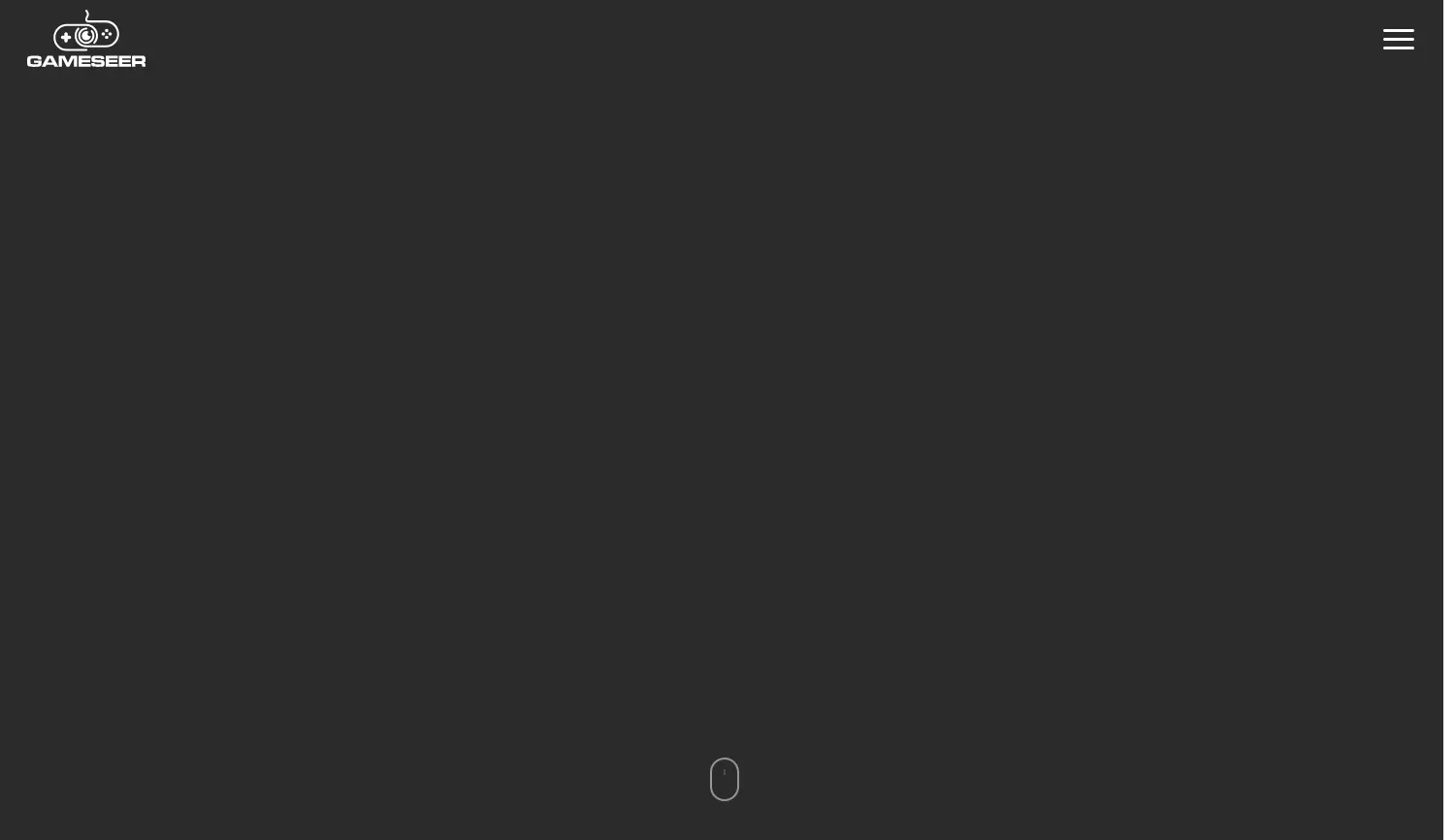Image resolution: width=1455 pixels, height=840 pixels.
Task: Open the Gameseer home logo
Action: pos(86,40)
